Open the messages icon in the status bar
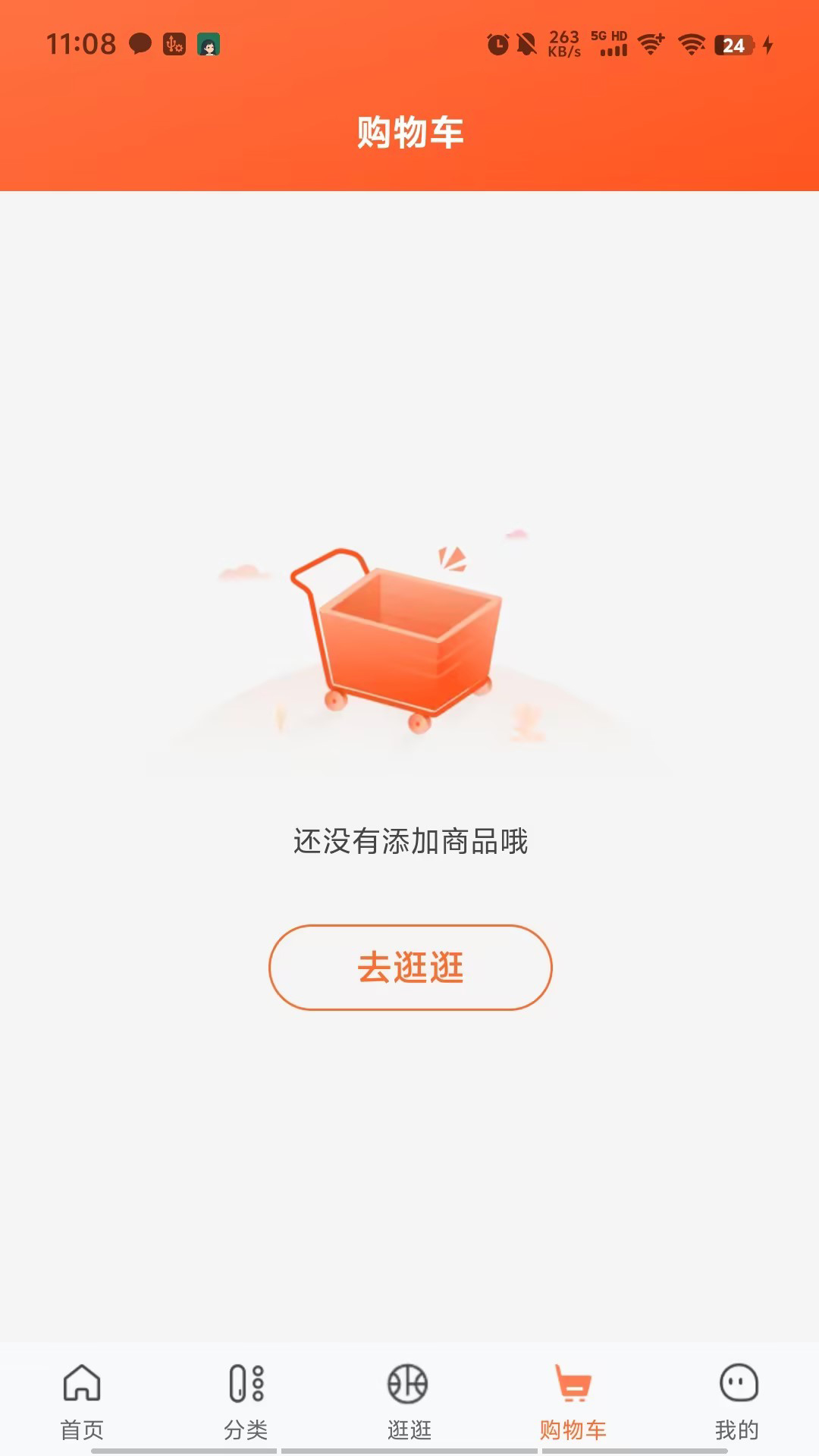Image resolution: width=819 pixels, height=1456 pixels. pos(140,44)
